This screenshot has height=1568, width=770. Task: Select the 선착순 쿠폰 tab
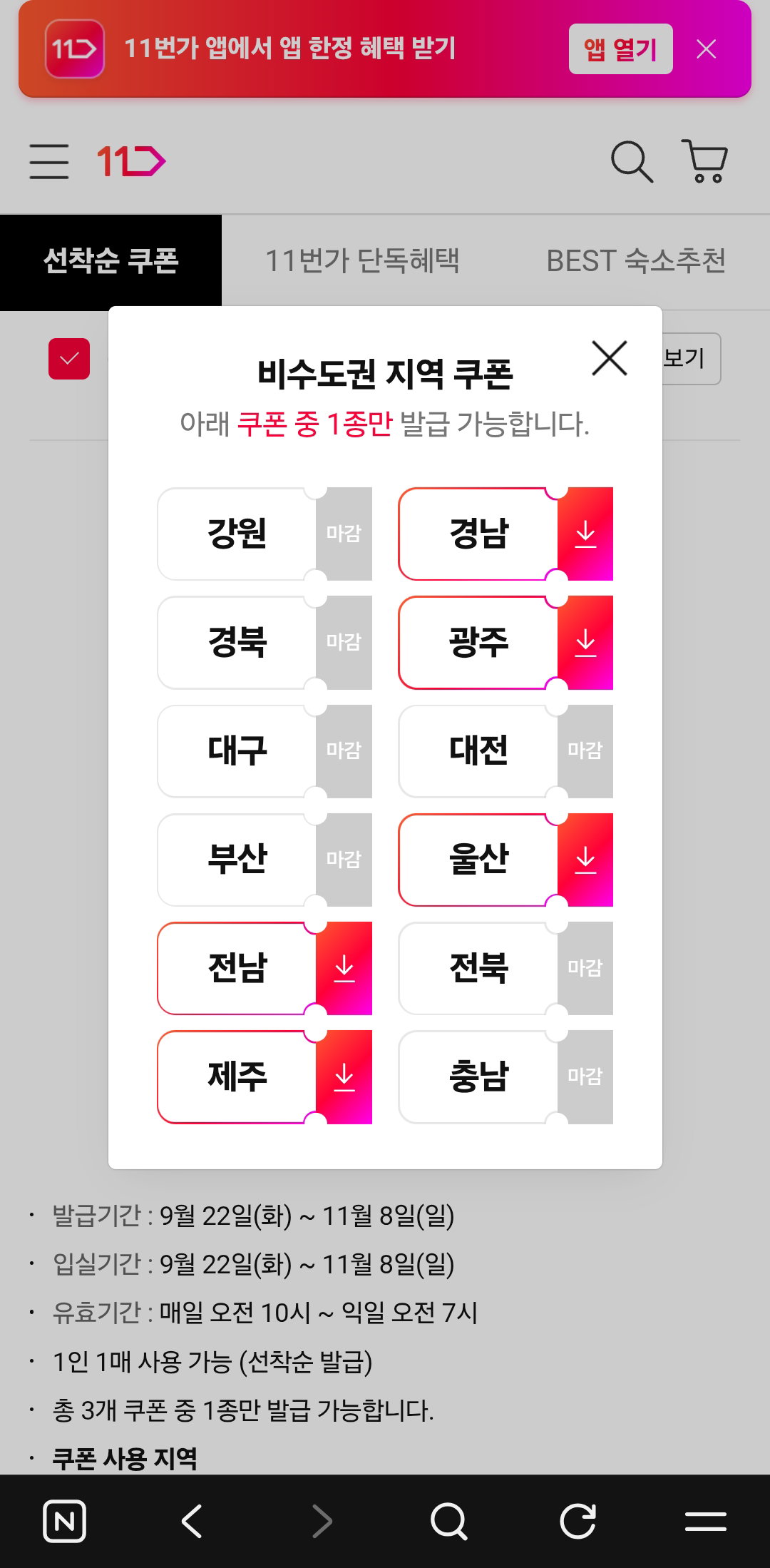point(111,262)
